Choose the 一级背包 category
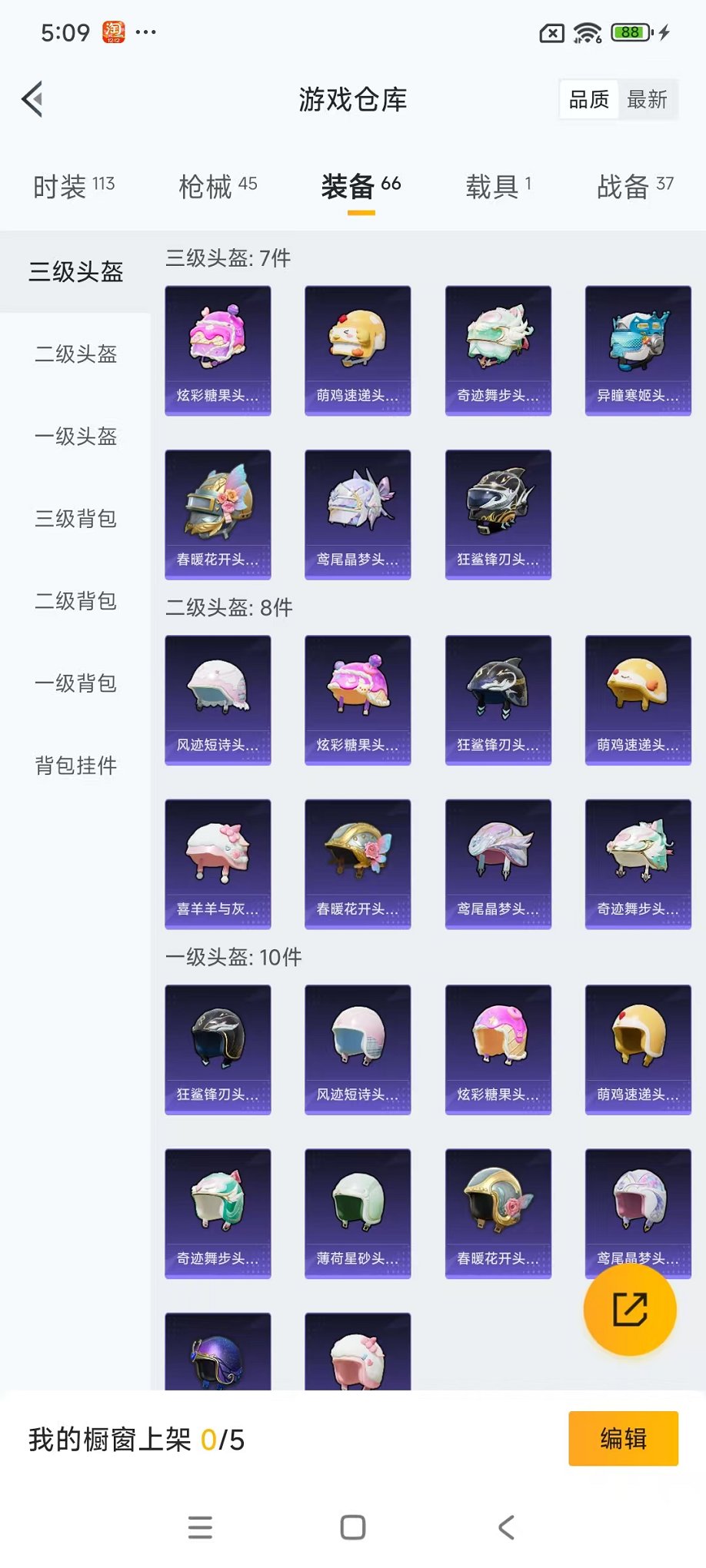This screenshot has width=706, height=1568. coord(75,683)
